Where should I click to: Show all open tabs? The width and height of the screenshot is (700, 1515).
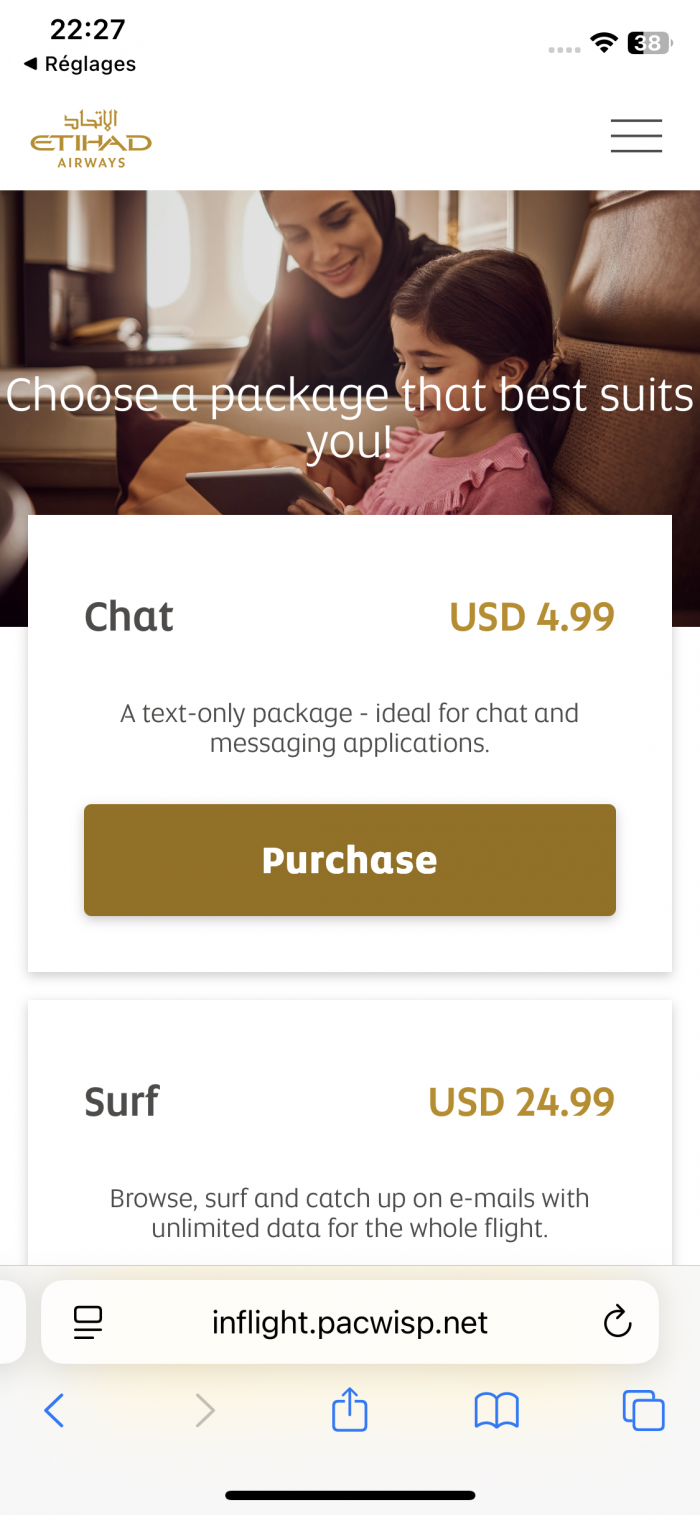643,1411
